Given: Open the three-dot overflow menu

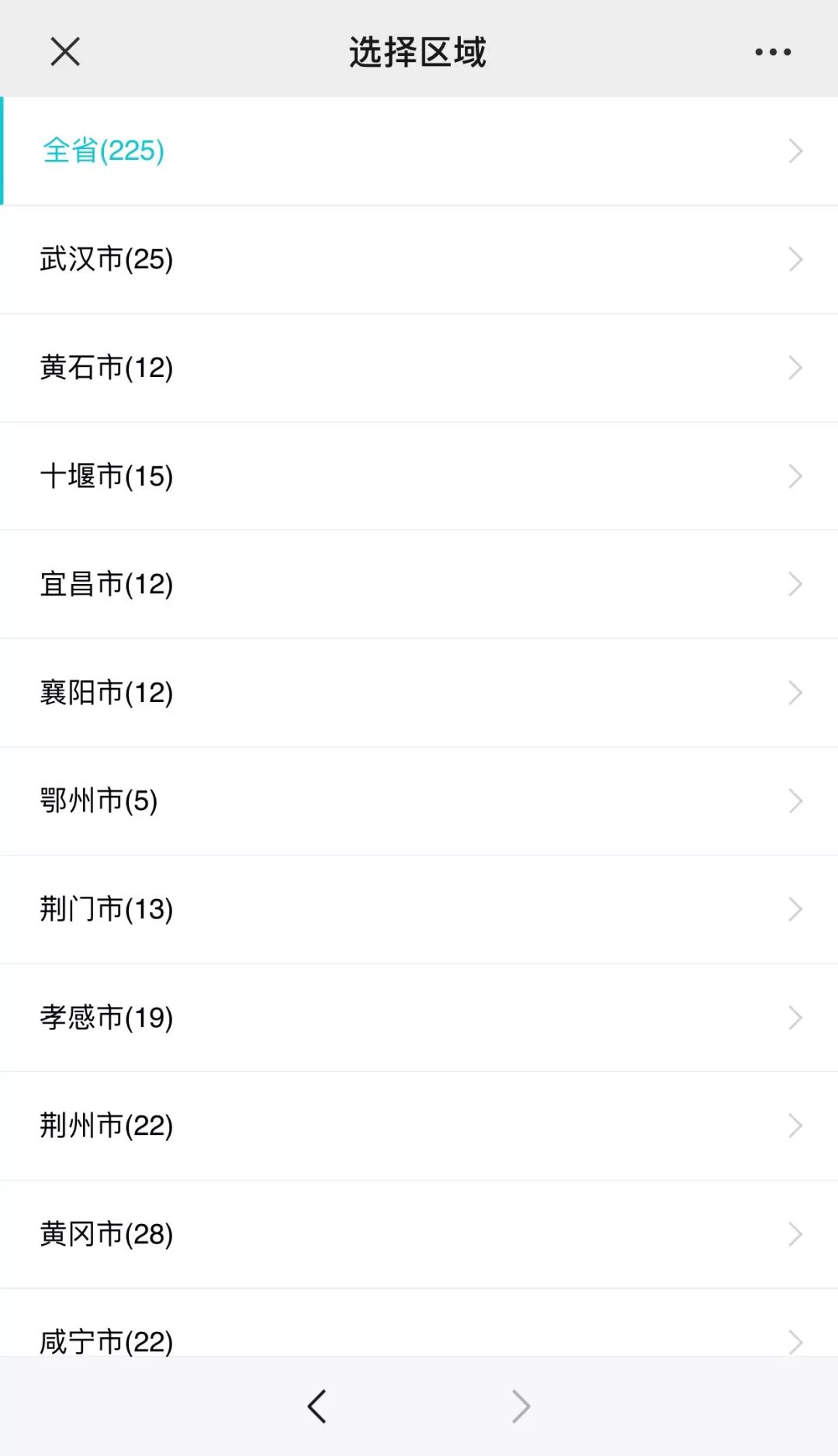Looking at the screenshot, I should 773,52.
